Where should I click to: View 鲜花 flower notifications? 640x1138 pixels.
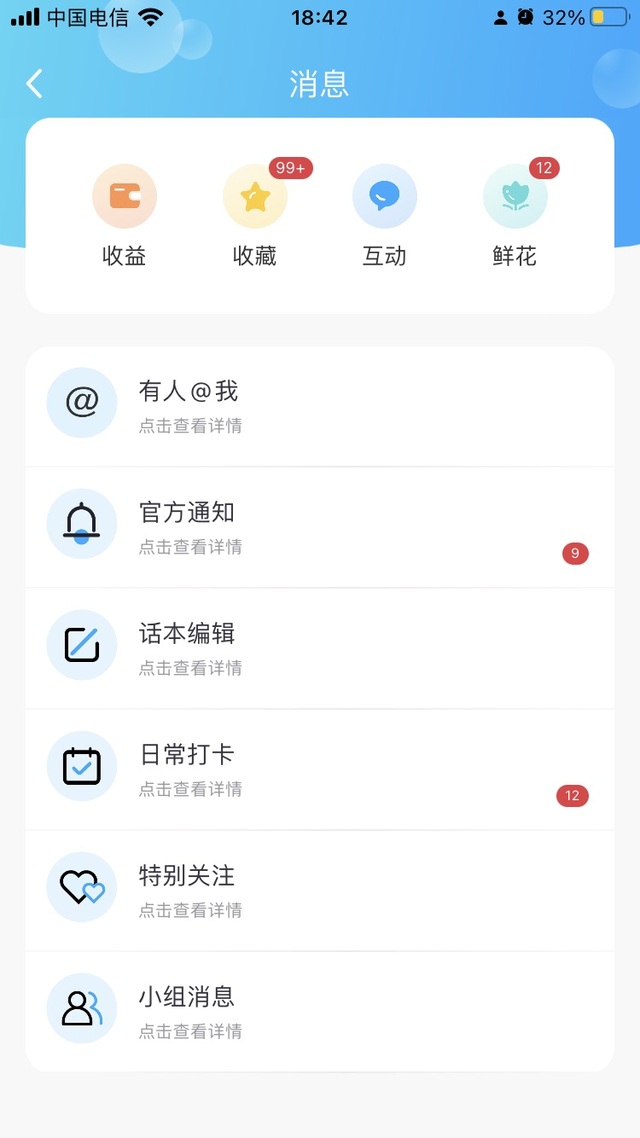515,215
